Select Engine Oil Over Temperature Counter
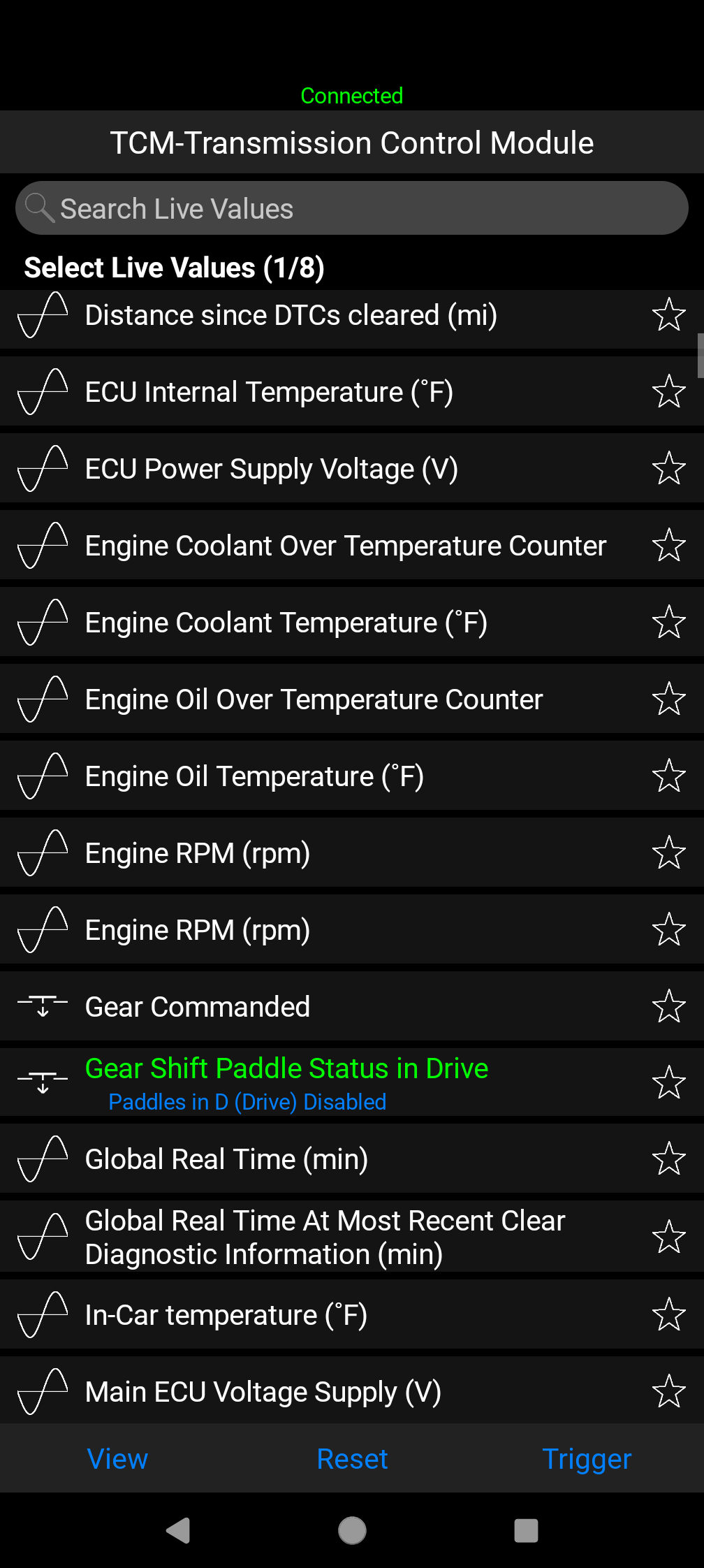Screen dimensions: 704x1568 click(352, 699)
